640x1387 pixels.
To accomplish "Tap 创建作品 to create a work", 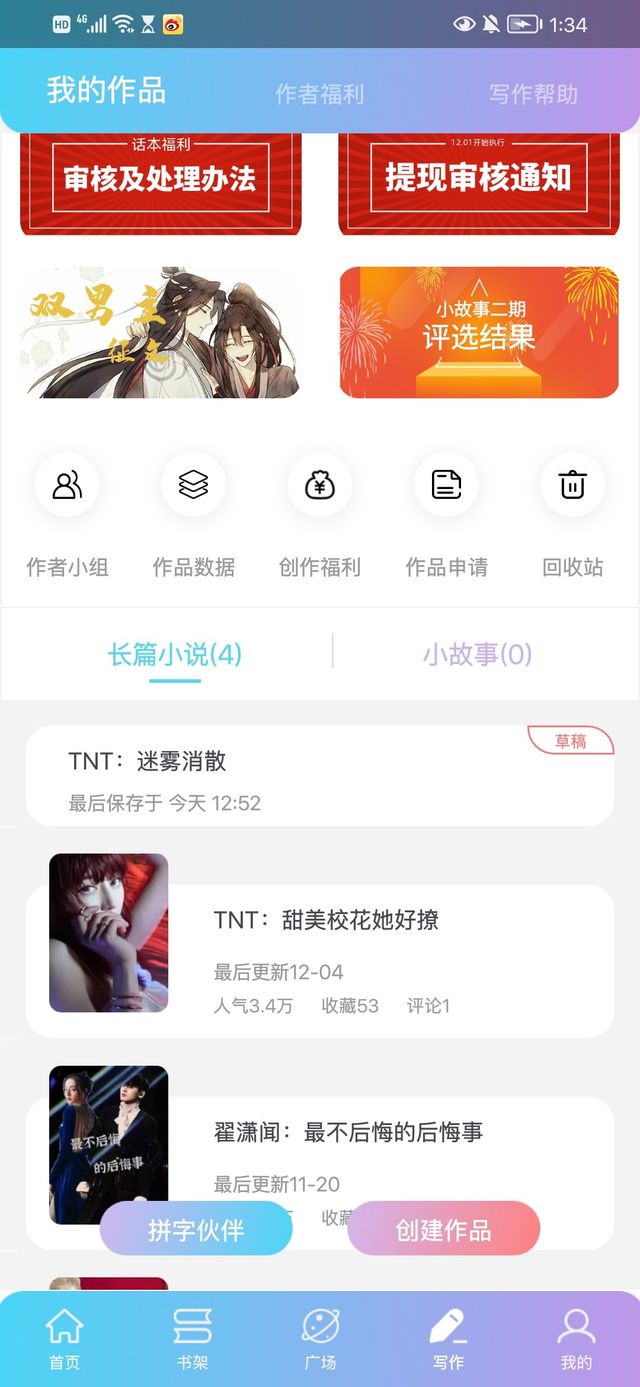I will (443, 1229).
